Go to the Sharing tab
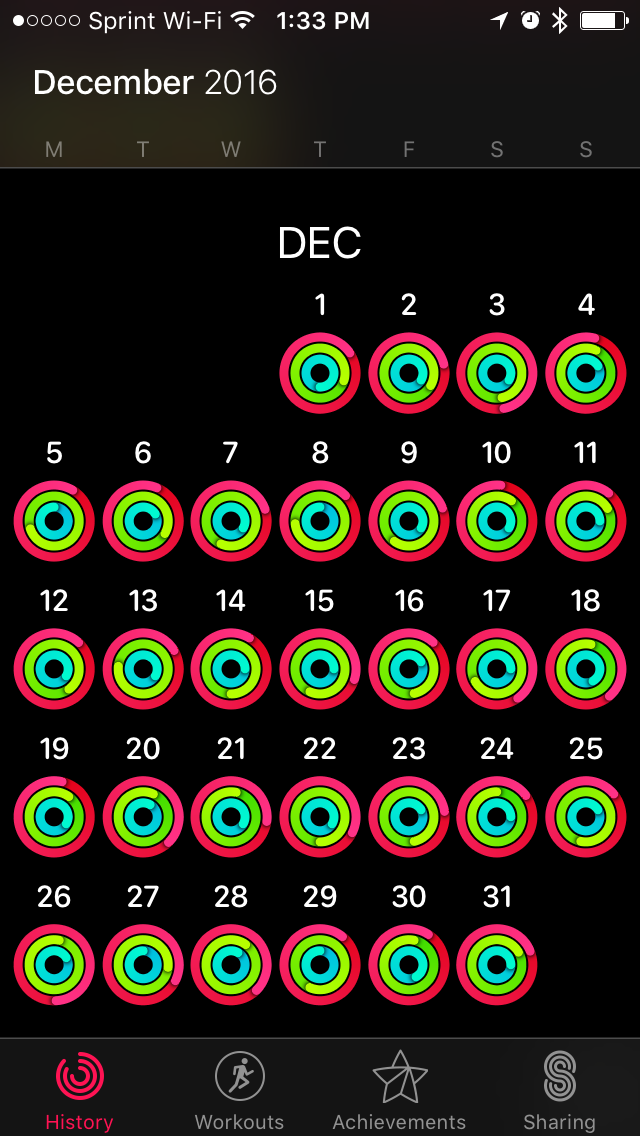 click(x=560, y=1091)
